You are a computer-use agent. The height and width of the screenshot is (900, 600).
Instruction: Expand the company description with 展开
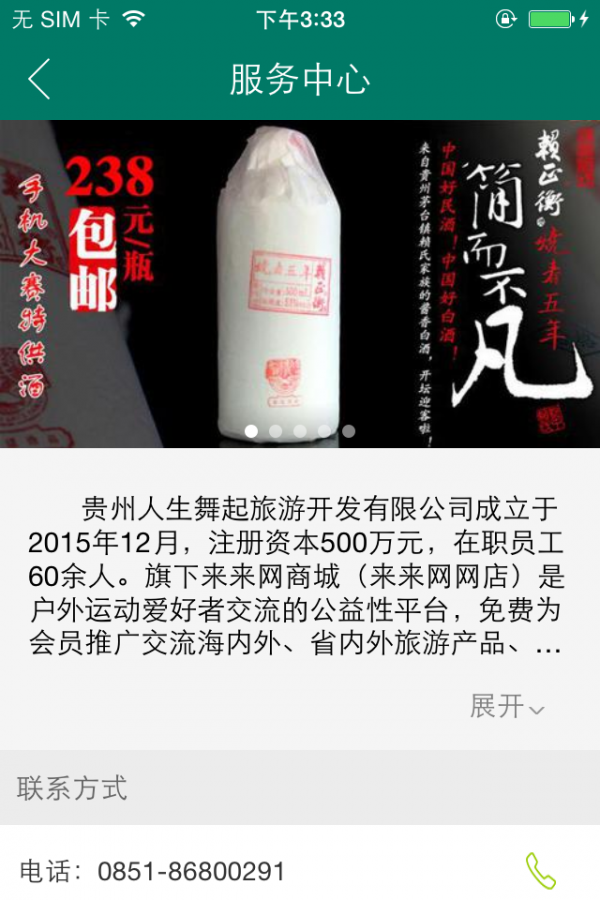click(507, 706)
